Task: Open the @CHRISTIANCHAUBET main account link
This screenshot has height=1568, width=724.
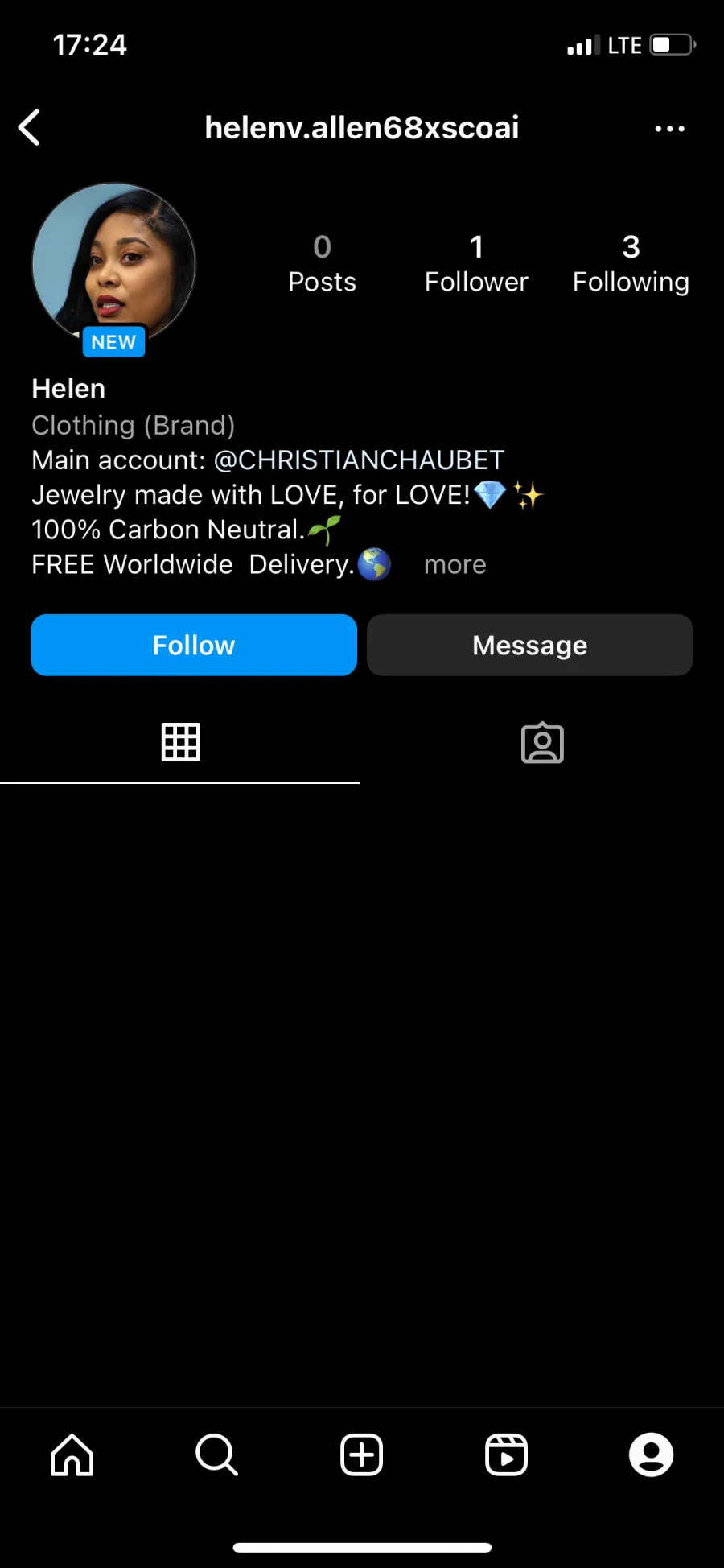Action: [x=359, y=460]
